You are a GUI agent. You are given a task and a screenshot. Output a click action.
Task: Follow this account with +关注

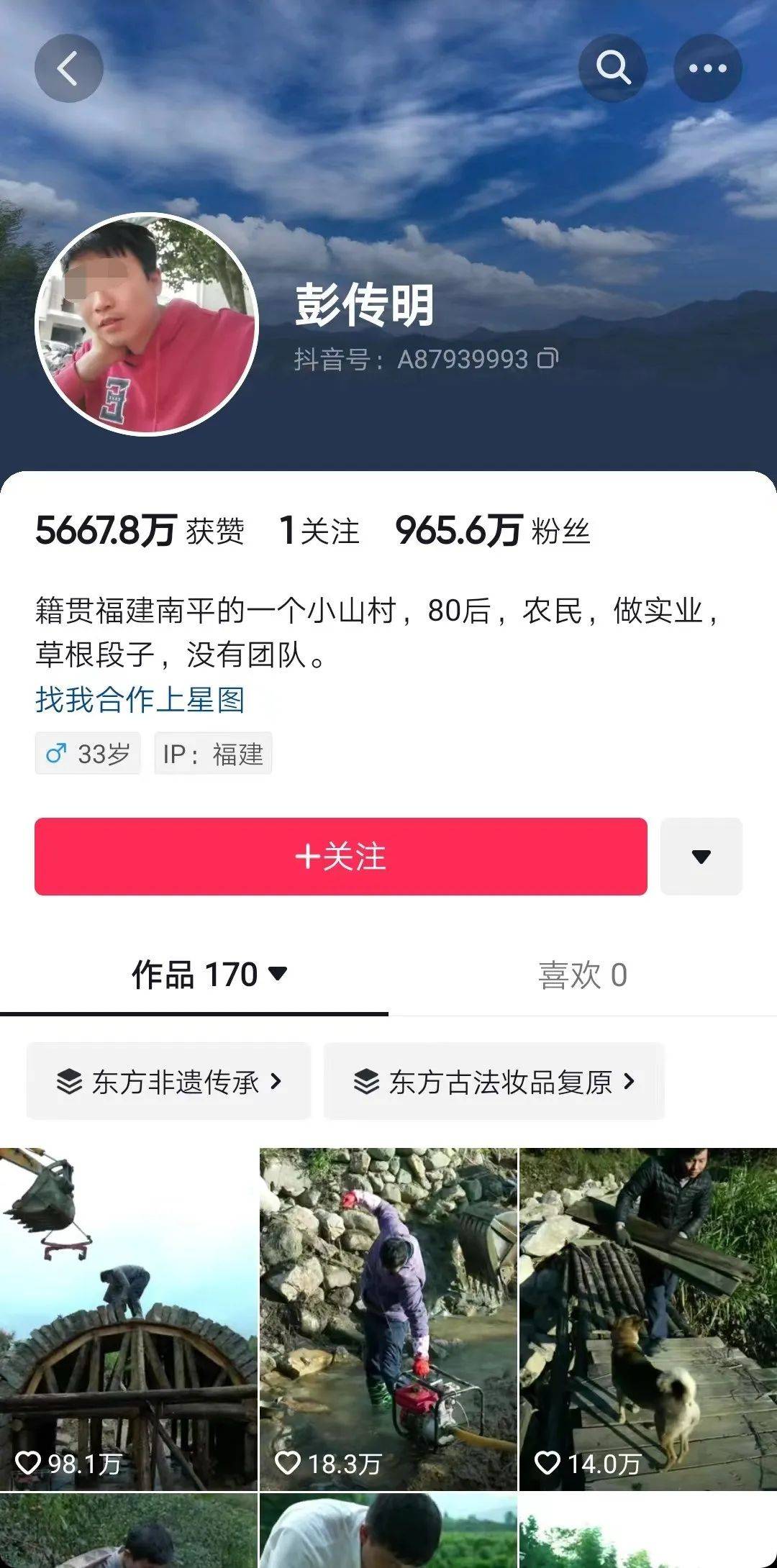(340, 856)
